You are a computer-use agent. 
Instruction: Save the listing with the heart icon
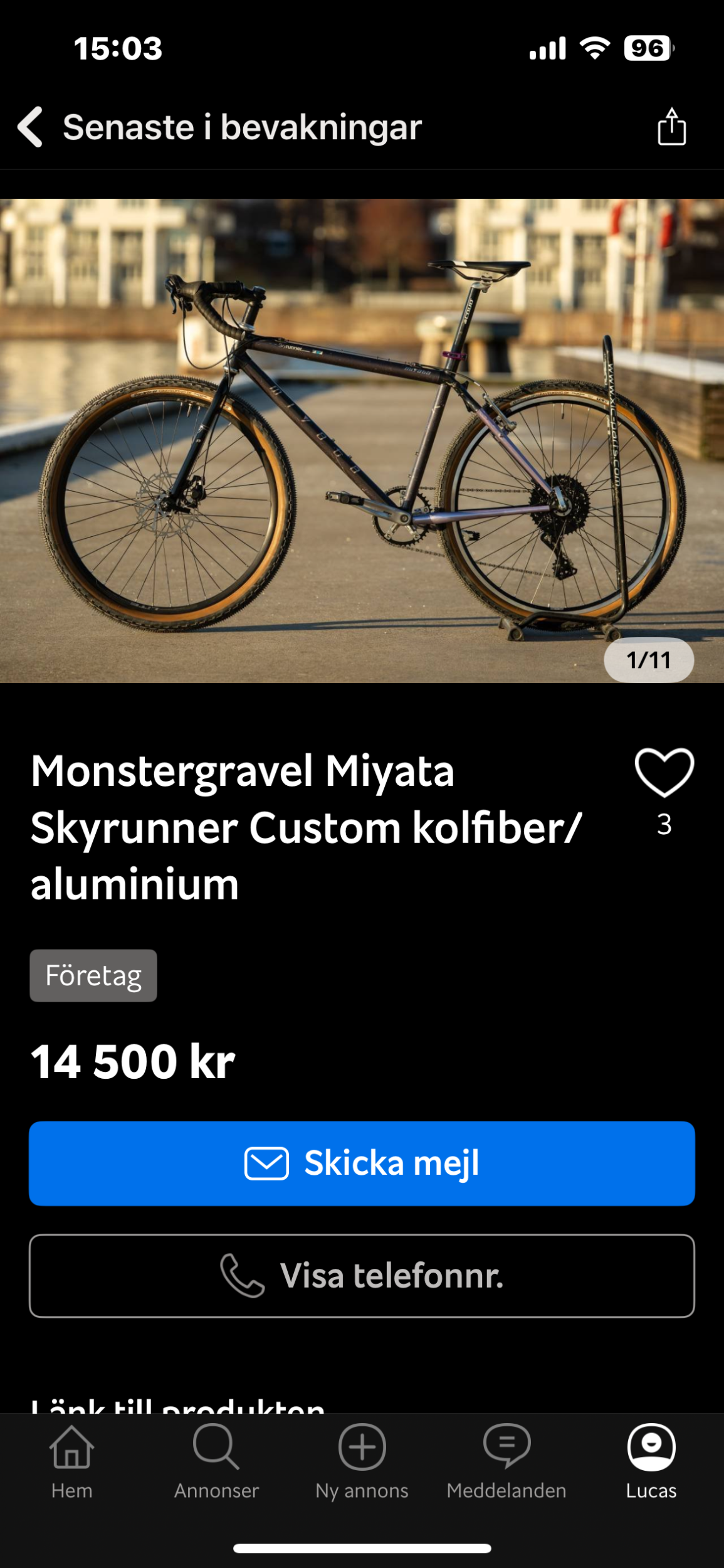coord(664,773)
